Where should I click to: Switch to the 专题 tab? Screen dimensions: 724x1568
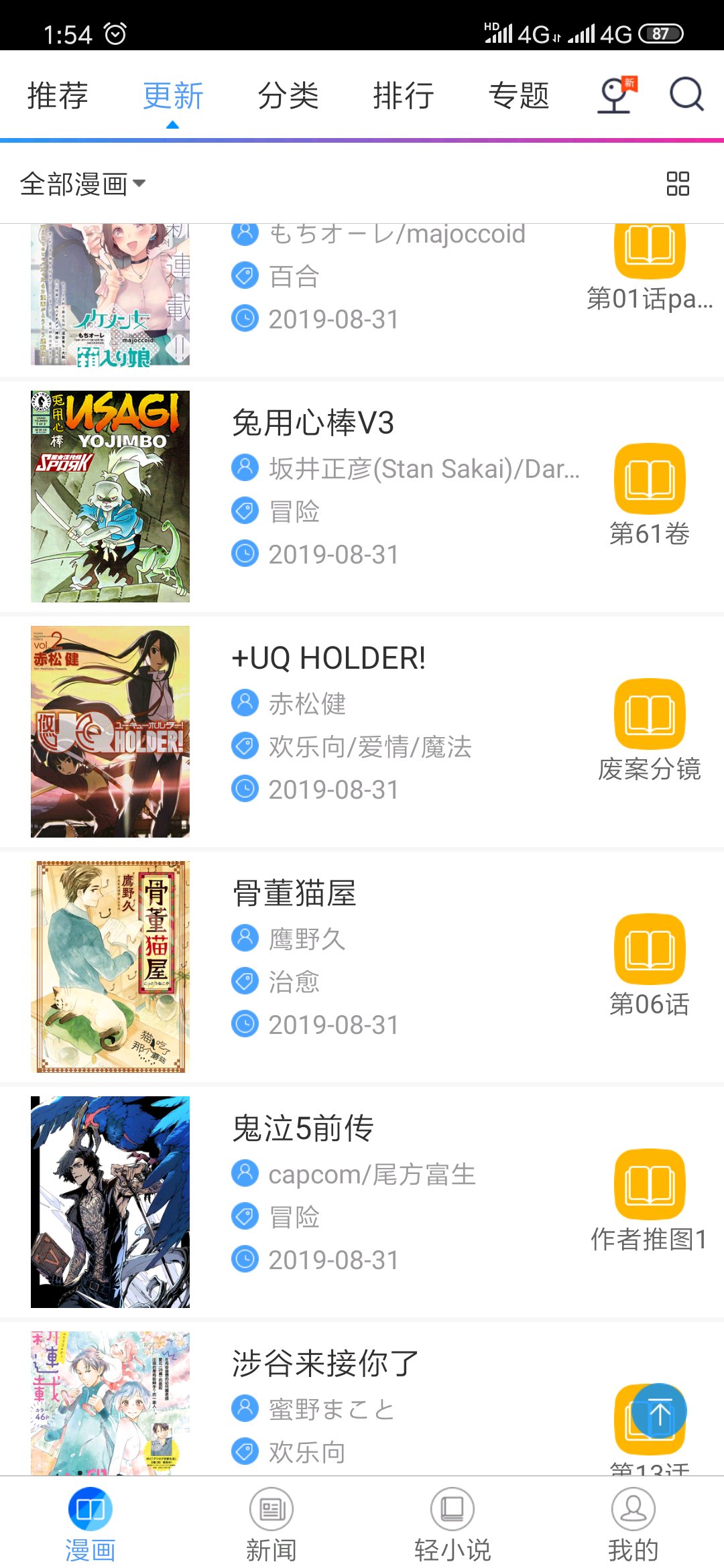pyautogui.click(x=519, y=95)
